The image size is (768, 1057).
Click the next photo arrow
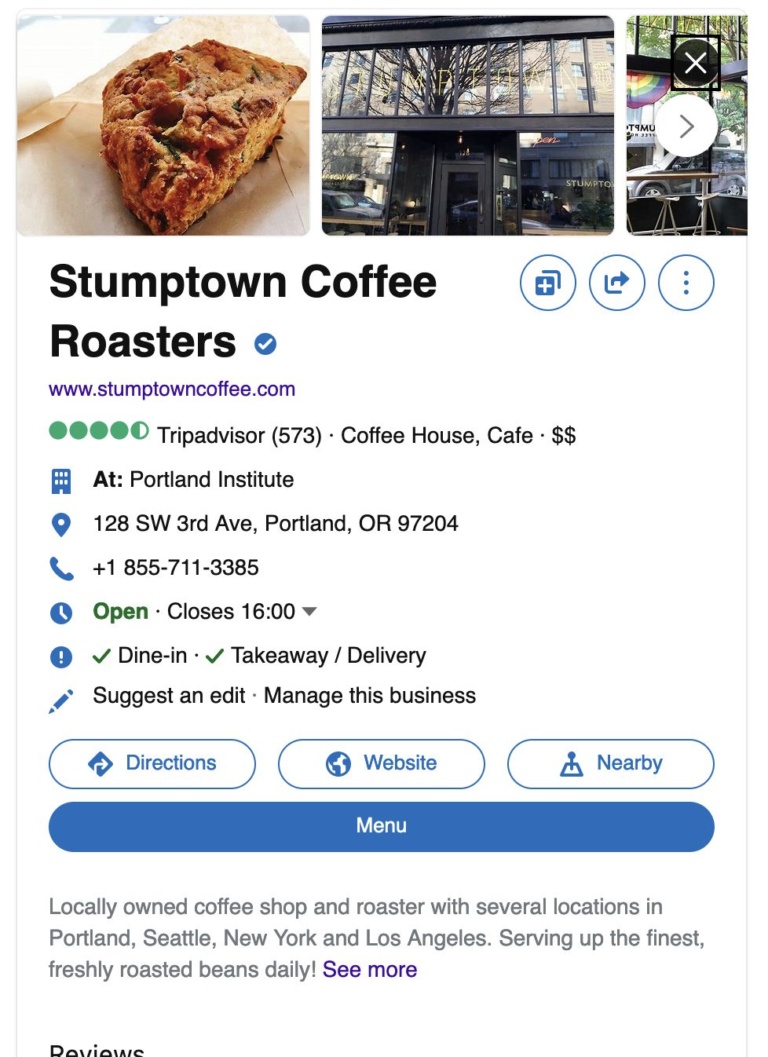tap(686, 126)
